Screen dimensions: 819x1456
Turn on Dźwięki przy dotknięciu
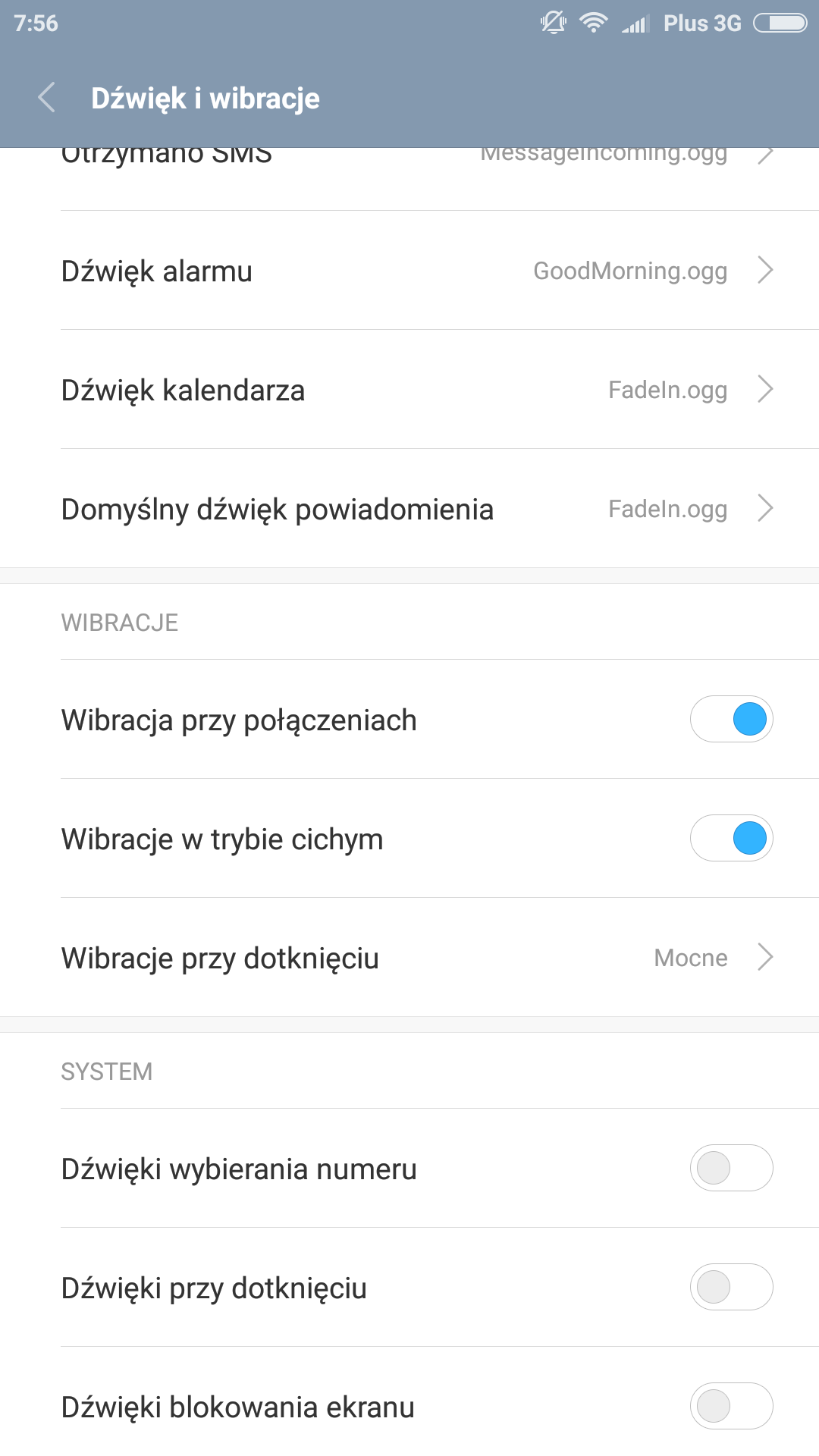click(731, 1287)
